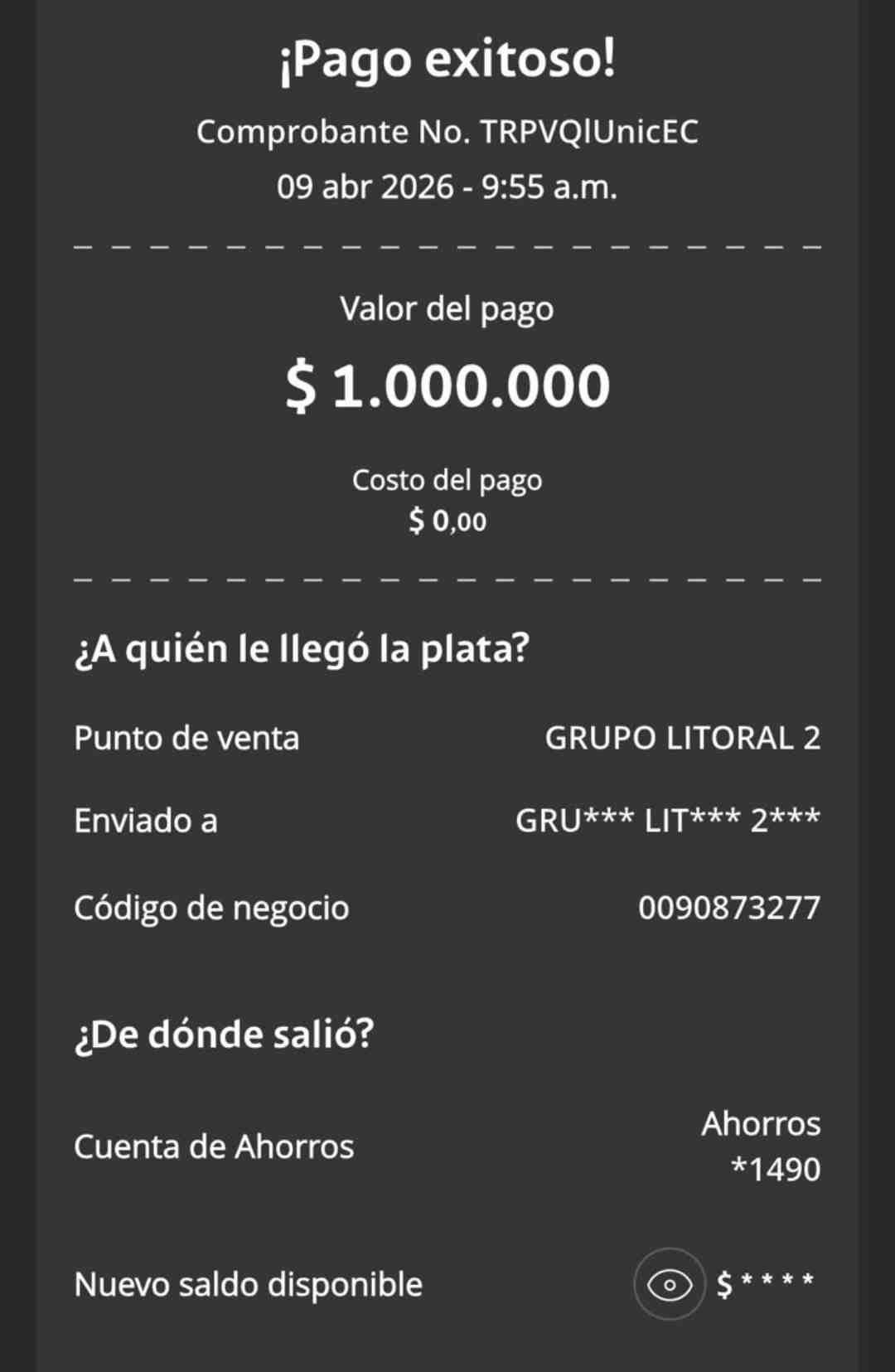The height and width of the screenshot is (1372, 895).
Task: Reveal the new available balance
Action: tap(670, 1284)
